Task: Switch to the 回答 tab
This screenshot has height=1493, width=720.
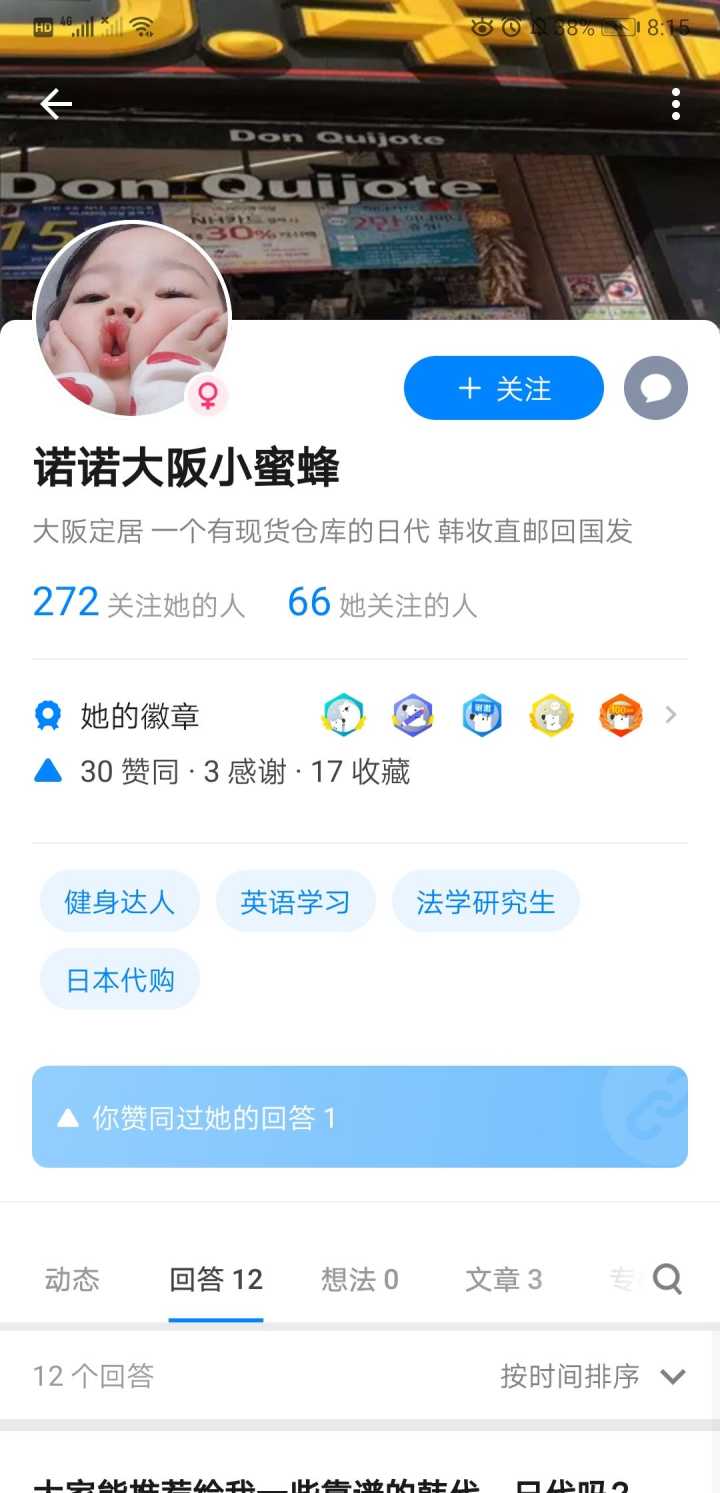Action: tap(216, 1280)
